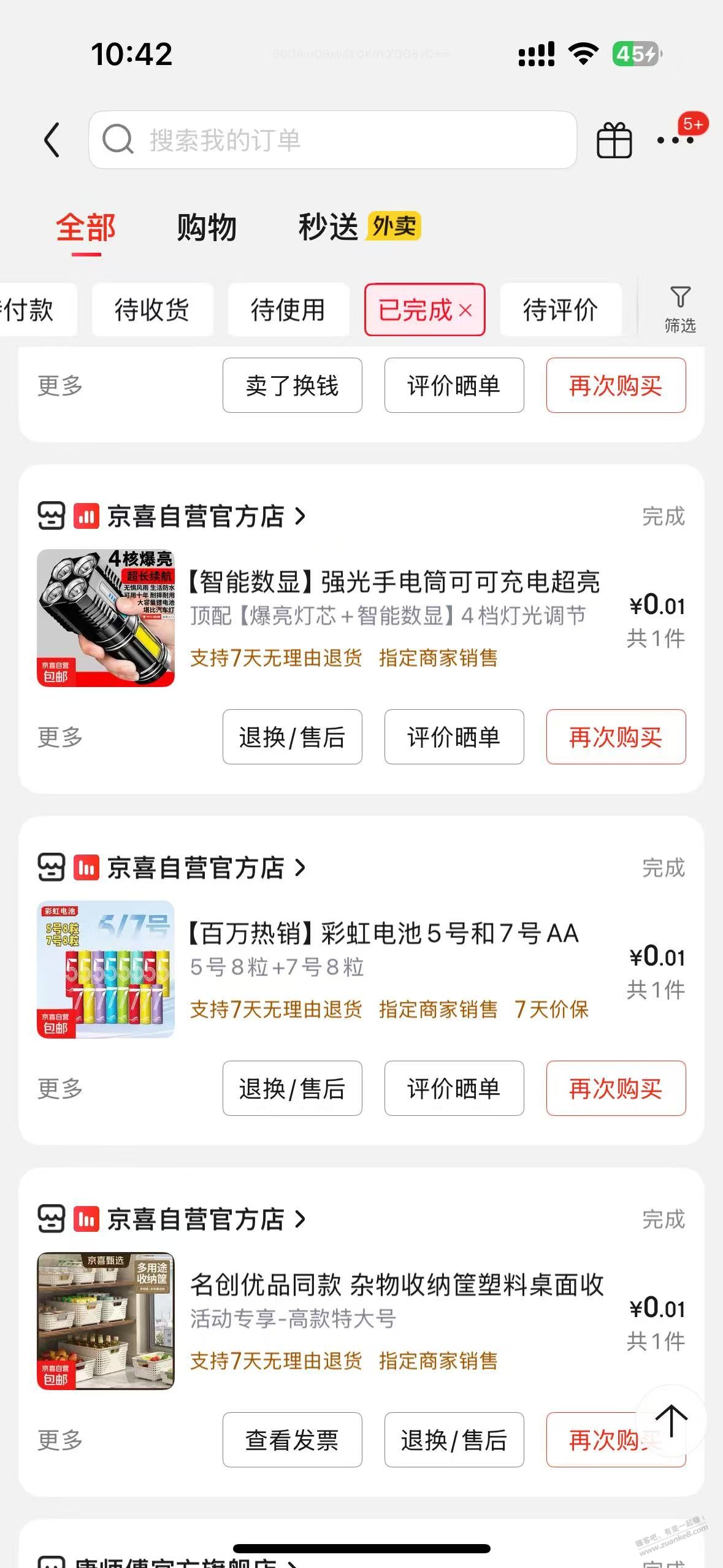Remove the 已完成 filter

point(466,310)
